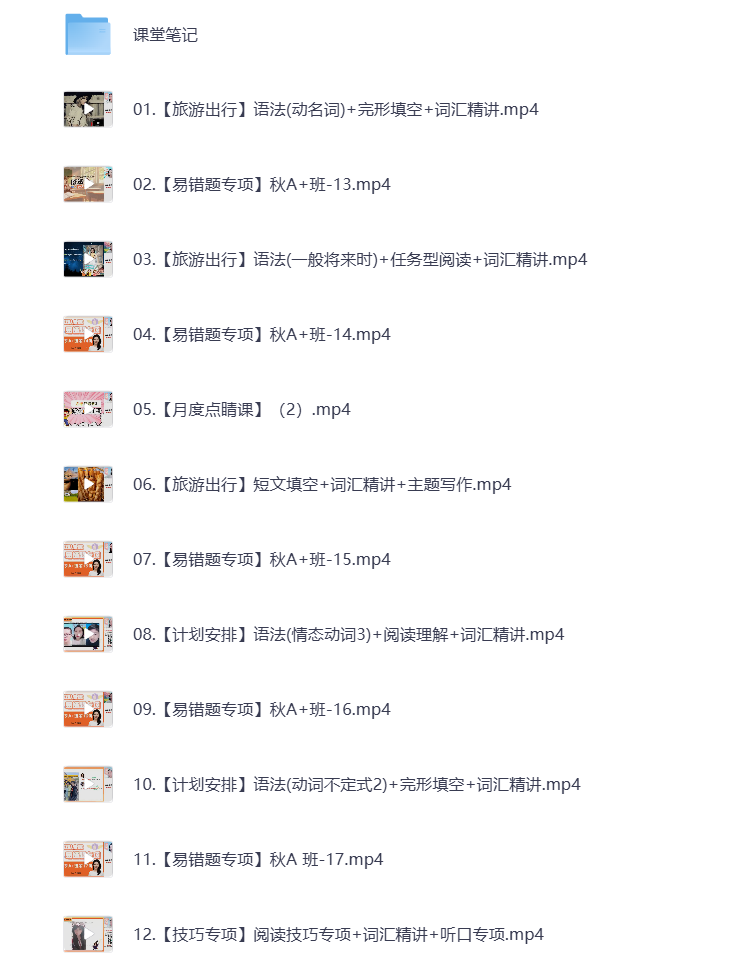Open 06 短文填空+词汇精讲+主题写作.mp4
The width and height of the screenshot is (738, 961).
pos(321,485)
